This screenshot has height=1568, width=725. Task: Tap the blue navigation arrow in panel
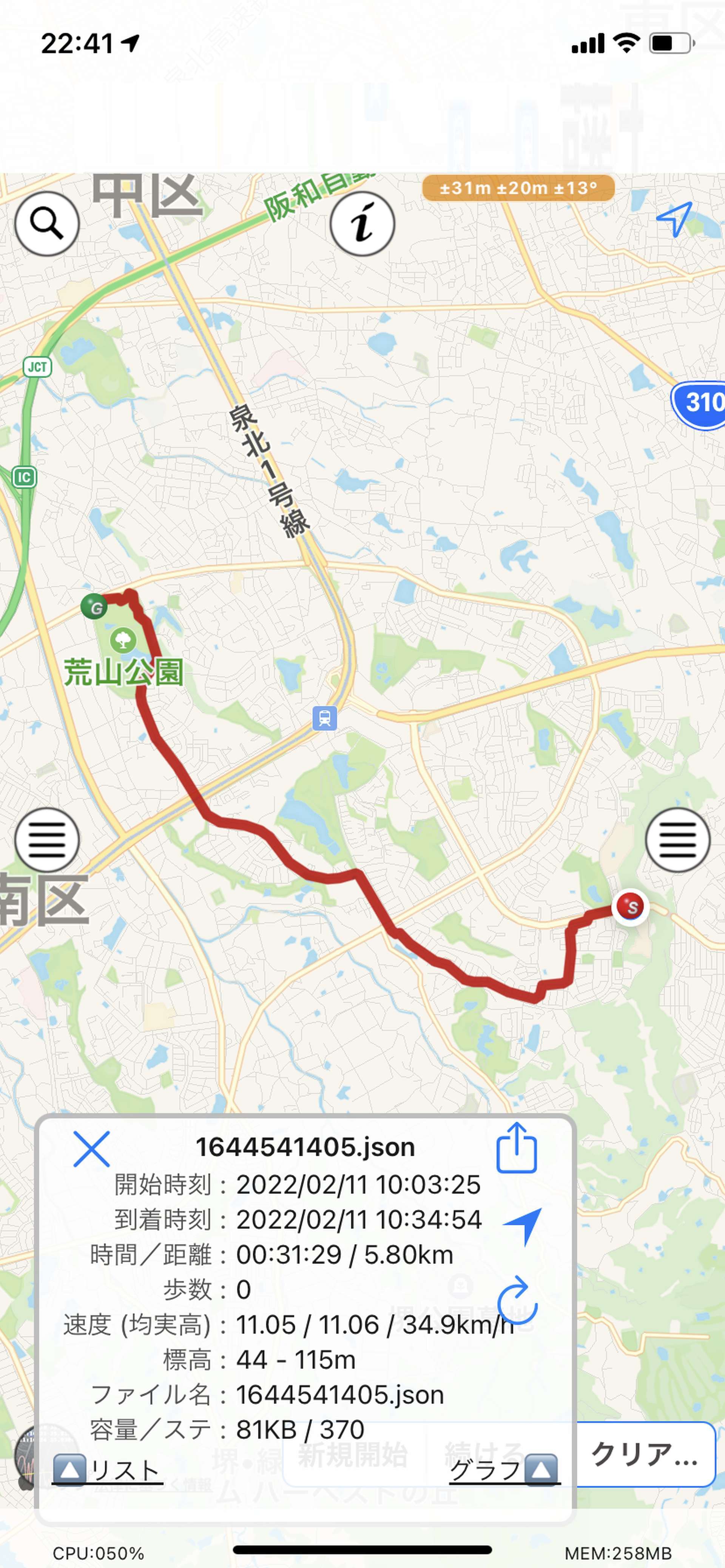(523, 1225)
